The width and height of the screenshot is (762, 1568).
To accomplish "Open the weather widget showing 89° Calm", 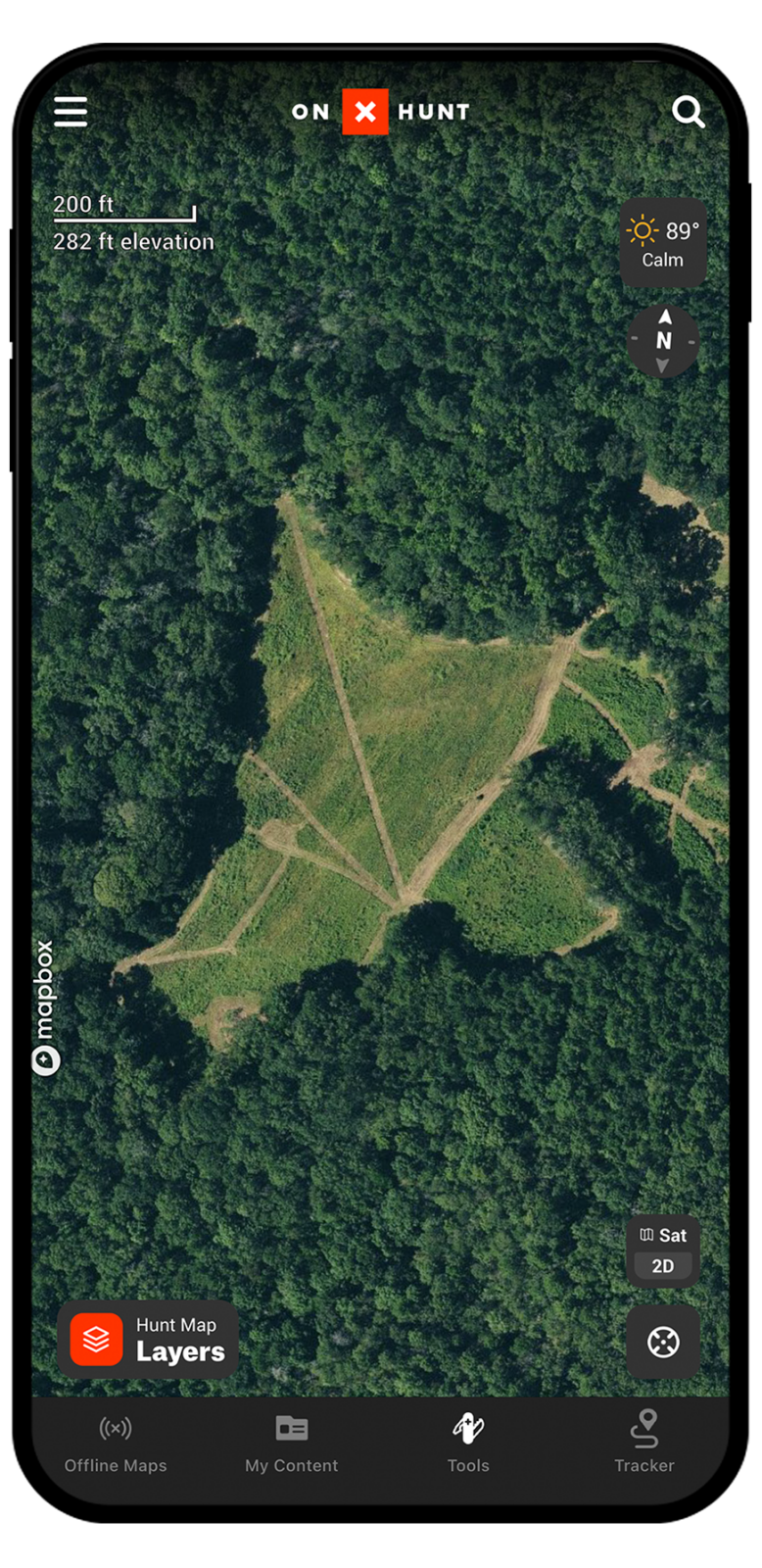I will coord(663,243).
